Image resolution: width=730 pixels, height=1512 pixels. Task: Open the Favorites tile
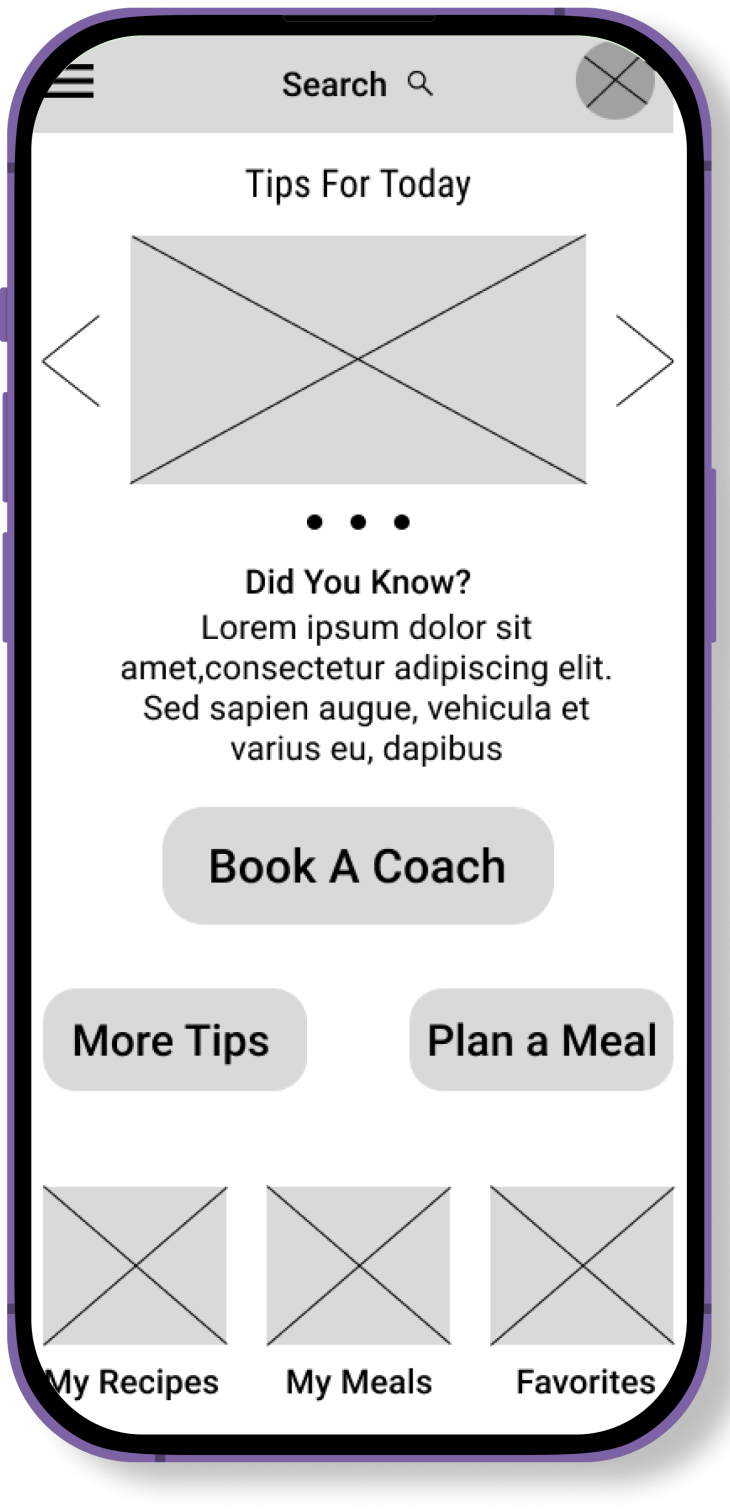click(582, 1266)
